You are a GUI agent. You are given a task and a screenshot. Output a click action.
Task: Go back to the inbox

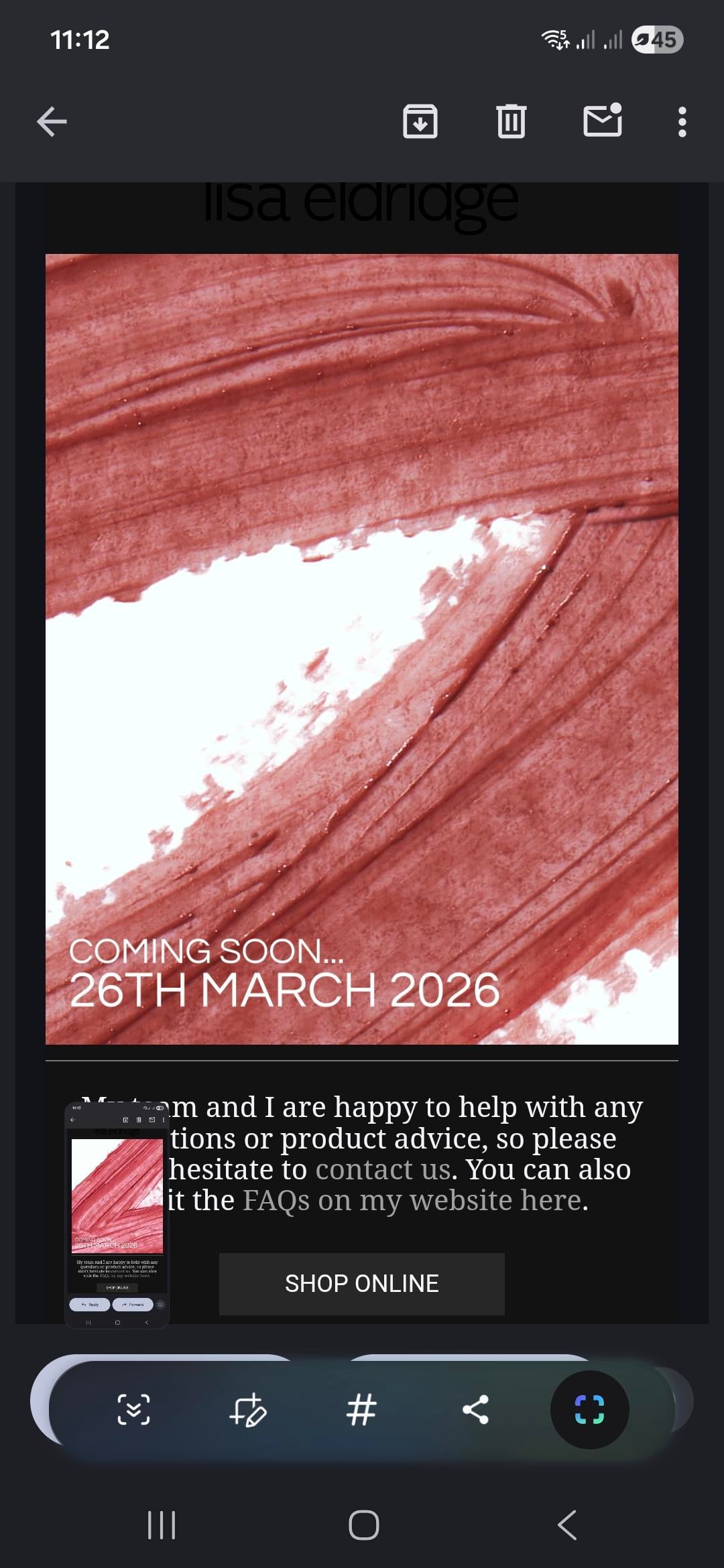[52, 122]
